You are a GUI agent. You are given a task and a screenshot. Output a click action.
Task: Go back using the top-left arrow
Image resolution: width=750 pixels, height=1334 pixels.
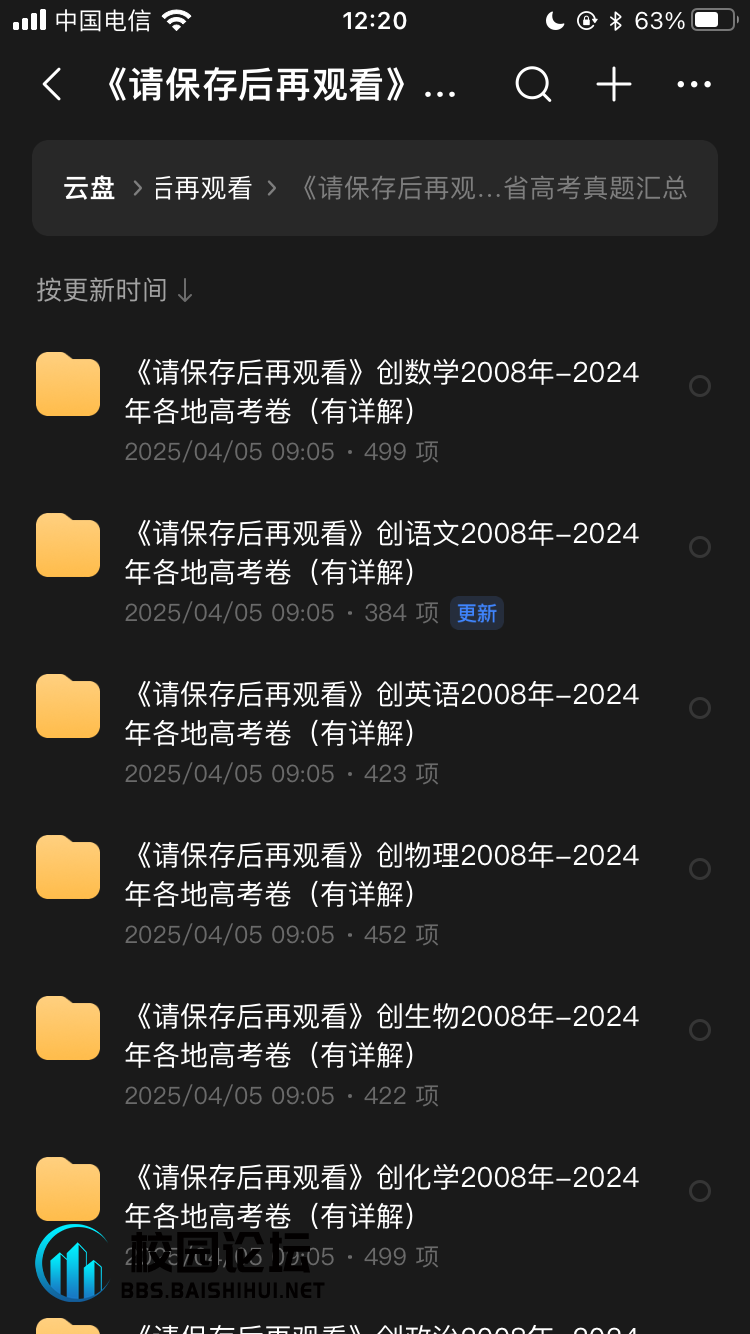coord(53,85)
